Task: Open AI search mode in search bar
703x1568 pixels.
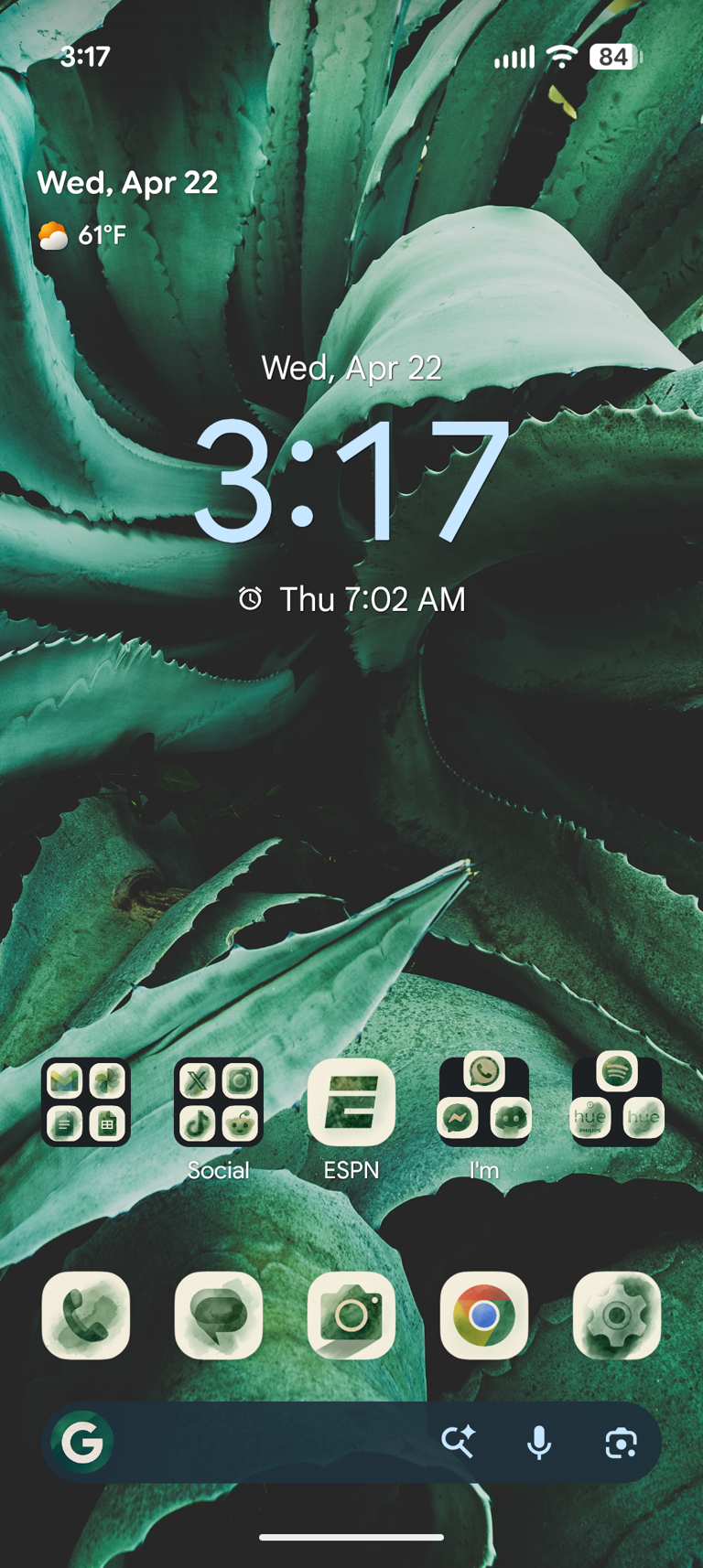Action: click(458, 1443)
